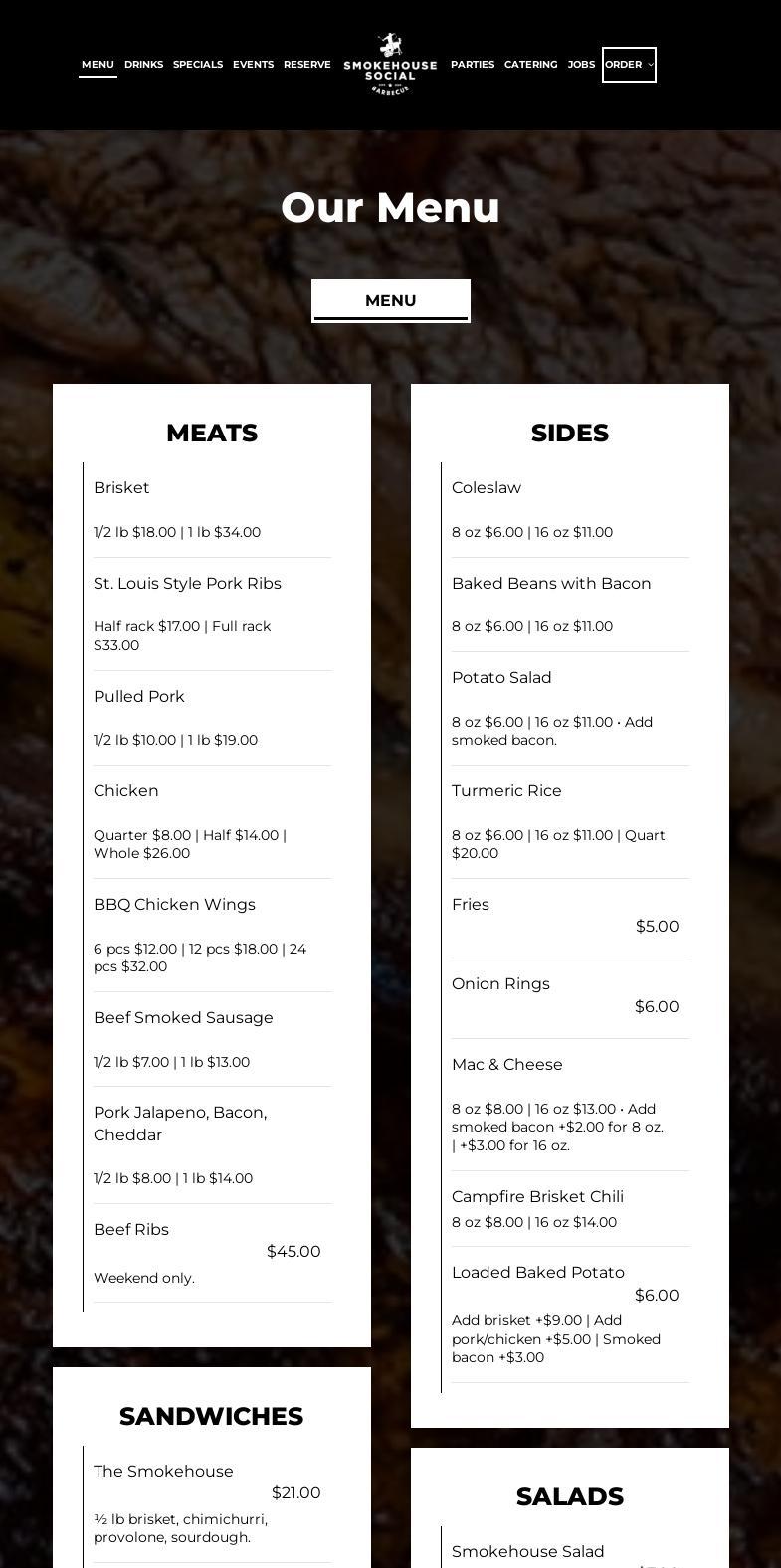Open the SPECIALS menu item
Viewport: 781px width, 1568px height.
click(x=197, y=64)
